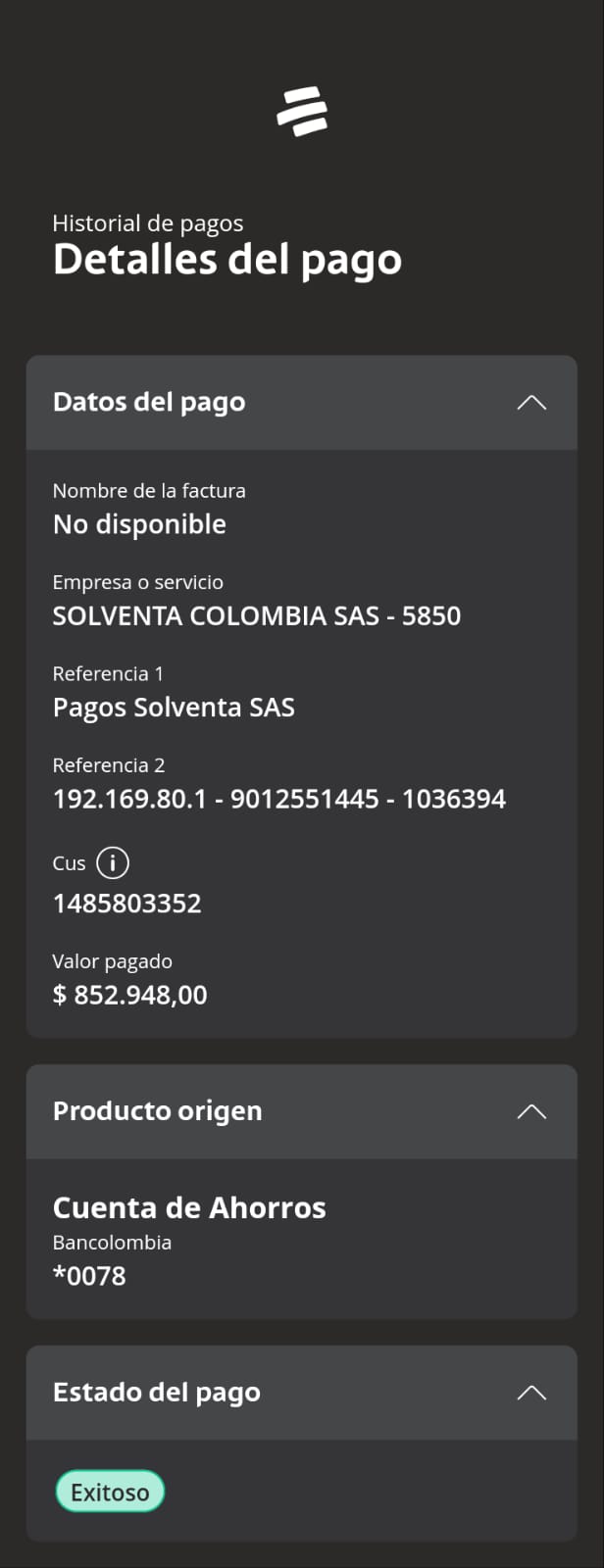Open the Cus info icon
The height and width of the screenshot is (1568, 604).
113,863
